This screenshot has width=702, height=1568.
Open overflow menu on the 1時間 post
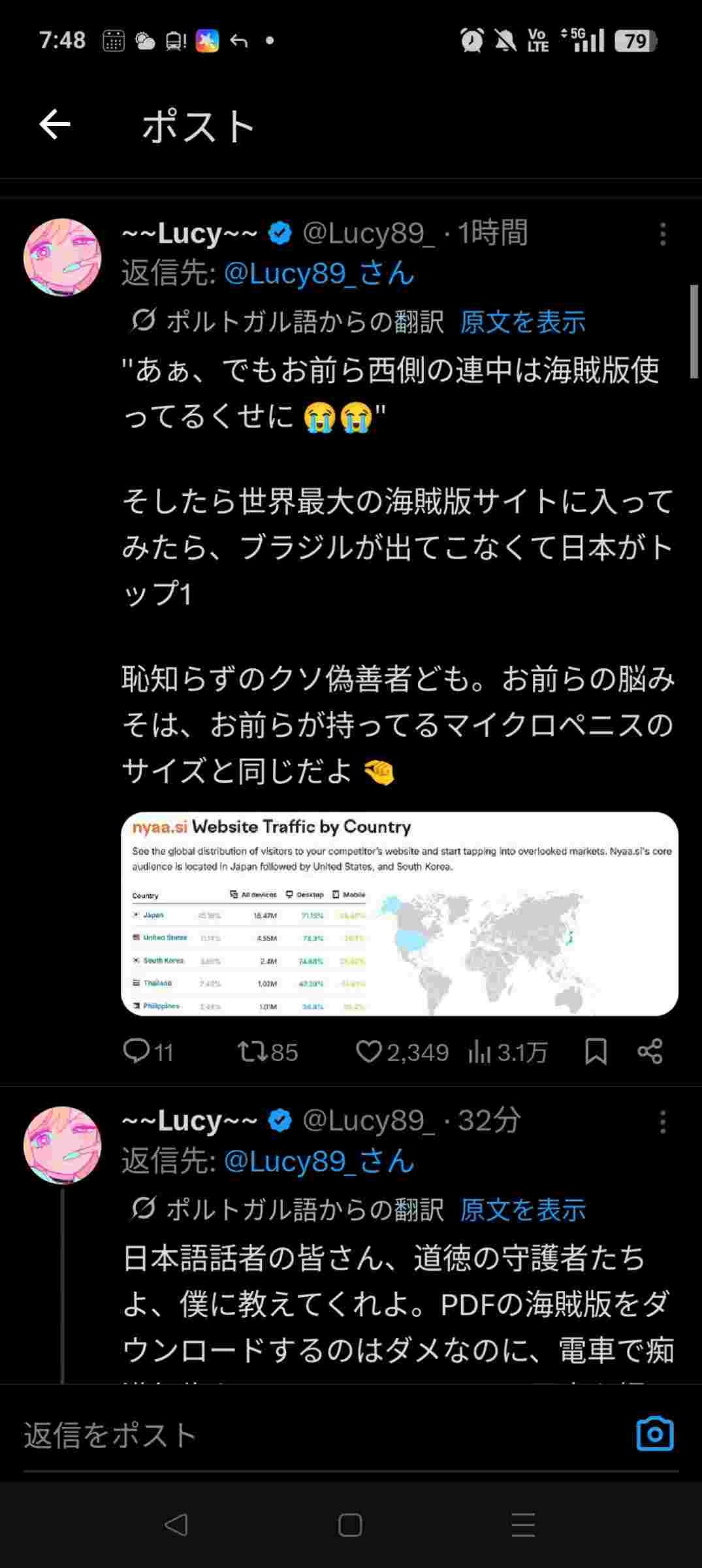tap(662, 234)
